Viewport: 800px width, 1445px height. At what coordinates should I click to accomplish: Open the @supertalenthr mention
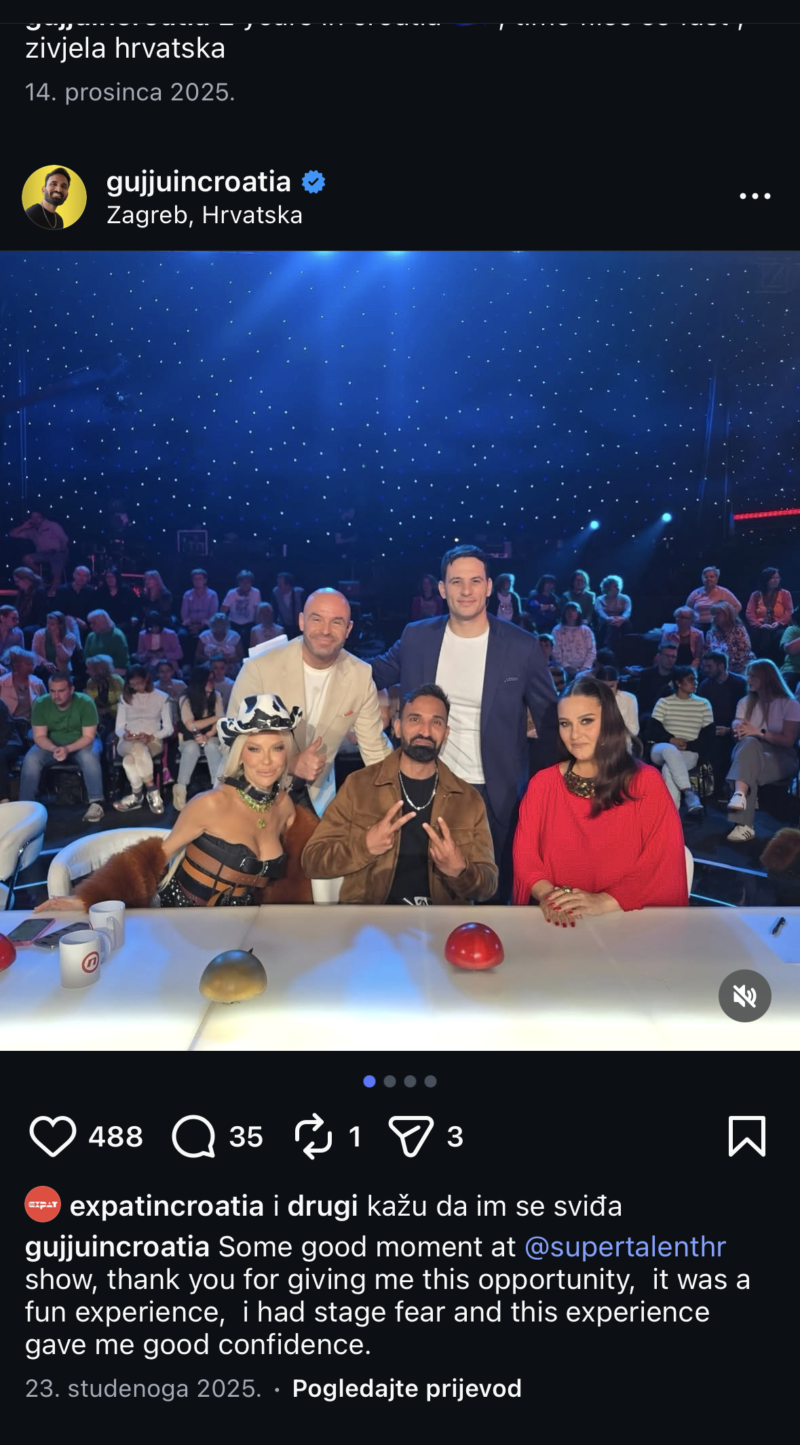[625, 1247]
